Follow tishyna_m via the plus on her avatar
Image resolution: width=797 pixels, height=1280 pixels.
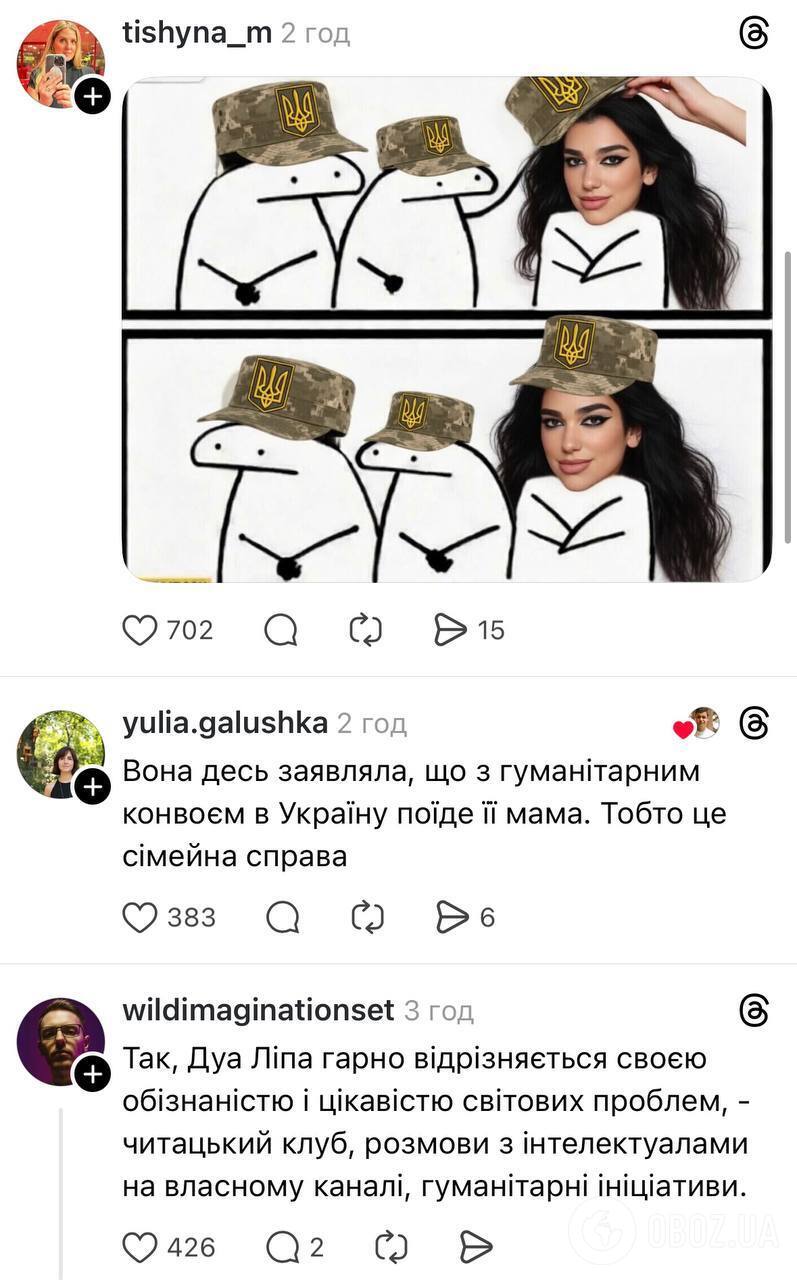pyautogui.click(x=93, y=96)
